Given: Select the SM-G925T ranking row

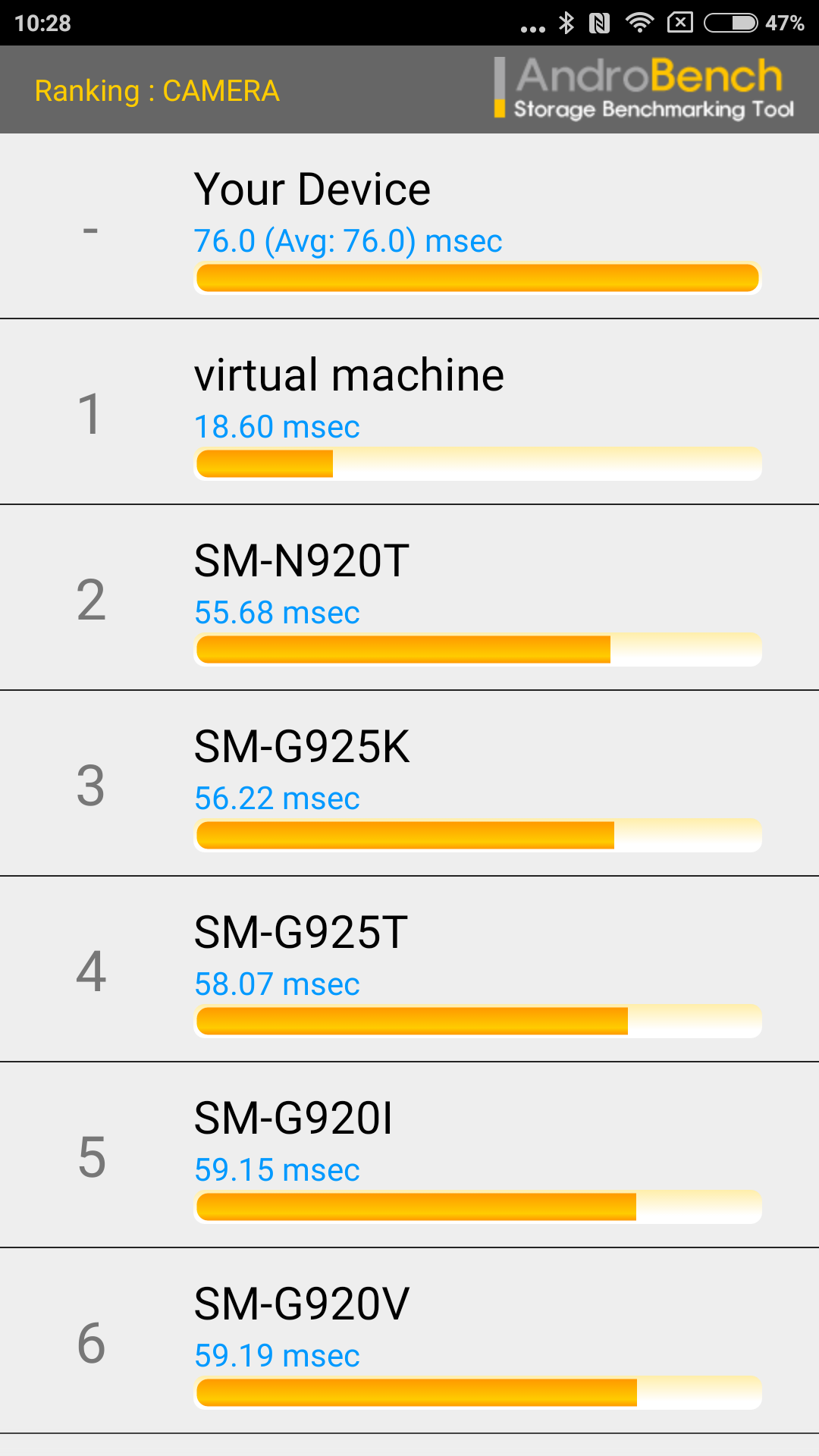Looking at the screenshot, I should pos(409,970).
